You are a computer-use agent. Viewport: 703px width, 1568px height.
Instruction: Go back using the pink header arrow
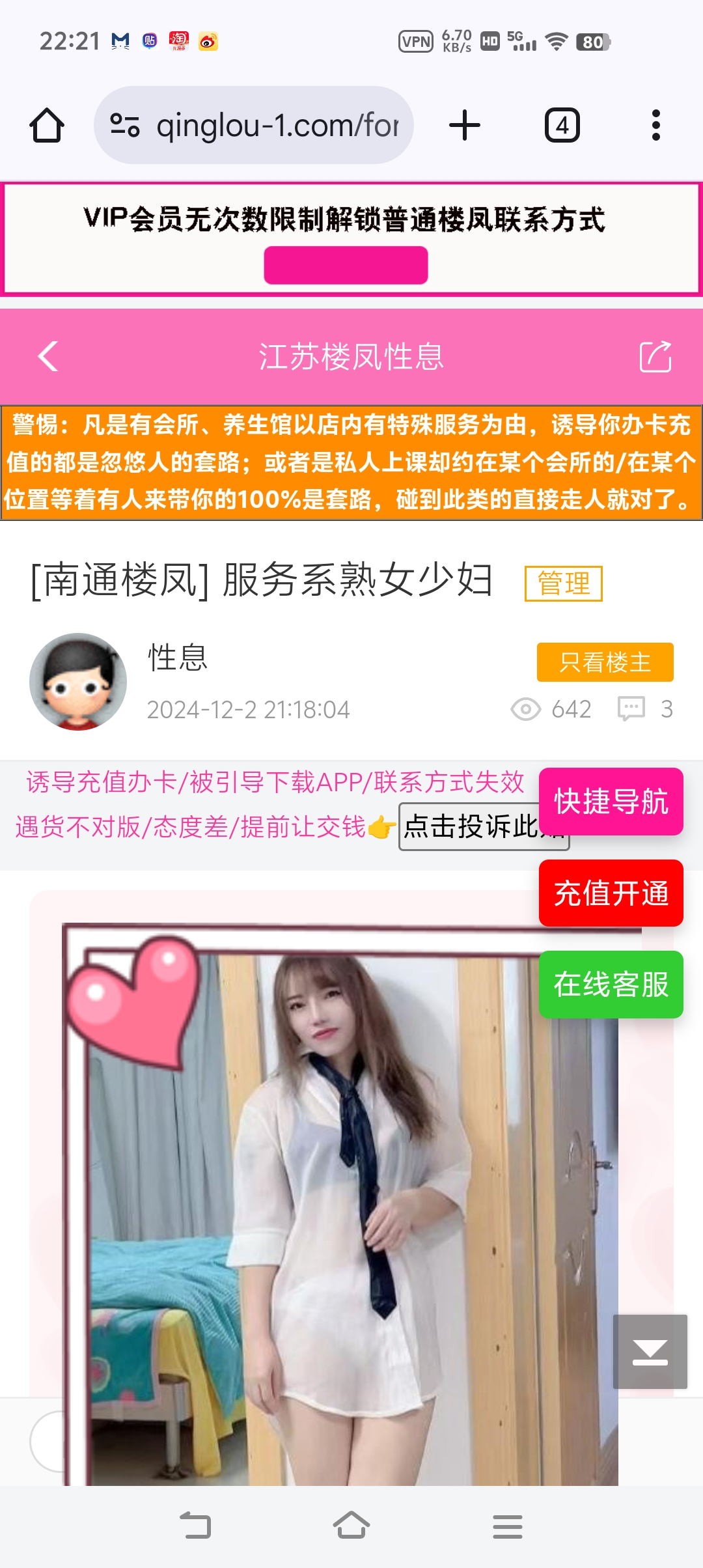tap(48, 356)
